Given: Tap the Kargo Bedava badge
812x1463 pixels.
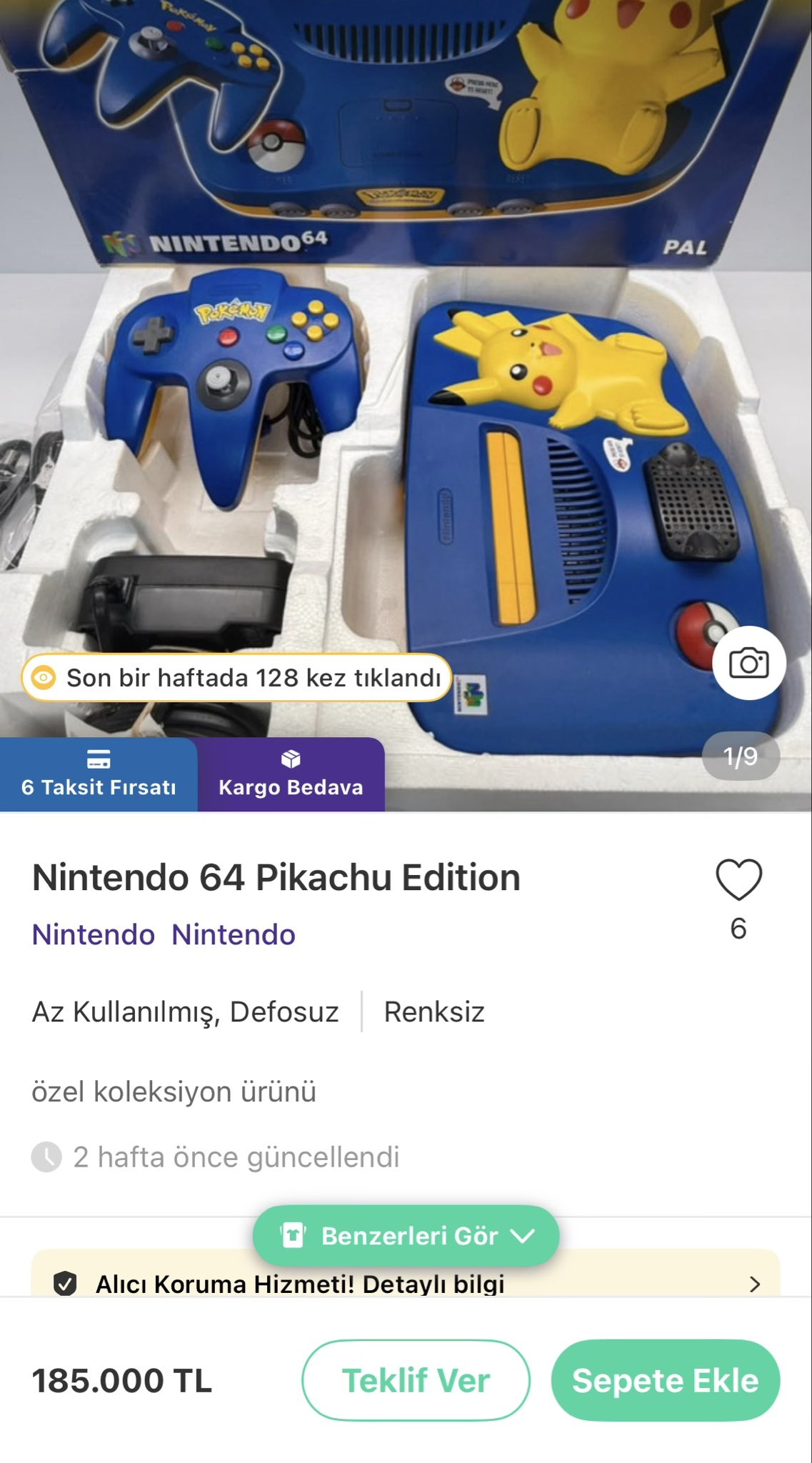Looking at the screenshot, I should pos(291,774).
